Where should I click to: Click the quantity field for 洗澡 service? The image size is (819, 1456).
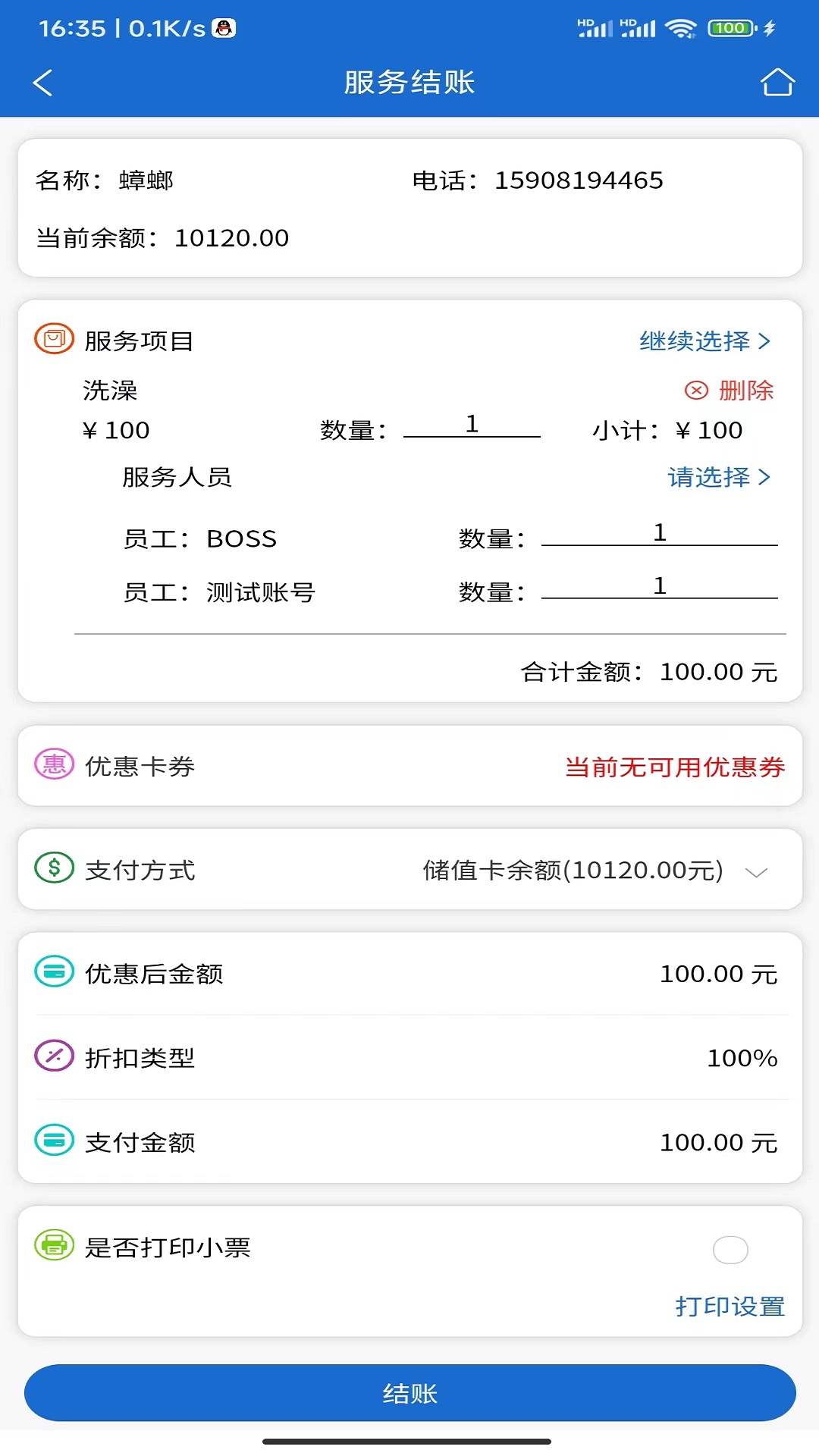[472, 427]
